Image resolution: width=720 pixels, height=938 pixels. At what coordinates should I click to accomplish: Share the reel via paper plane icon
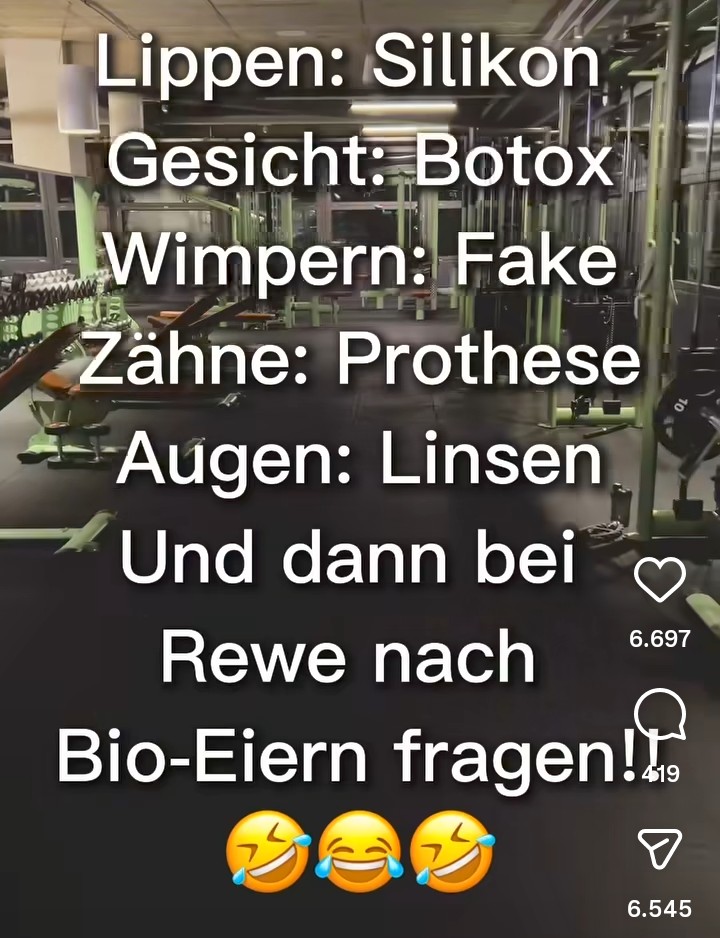pos(660,848)
